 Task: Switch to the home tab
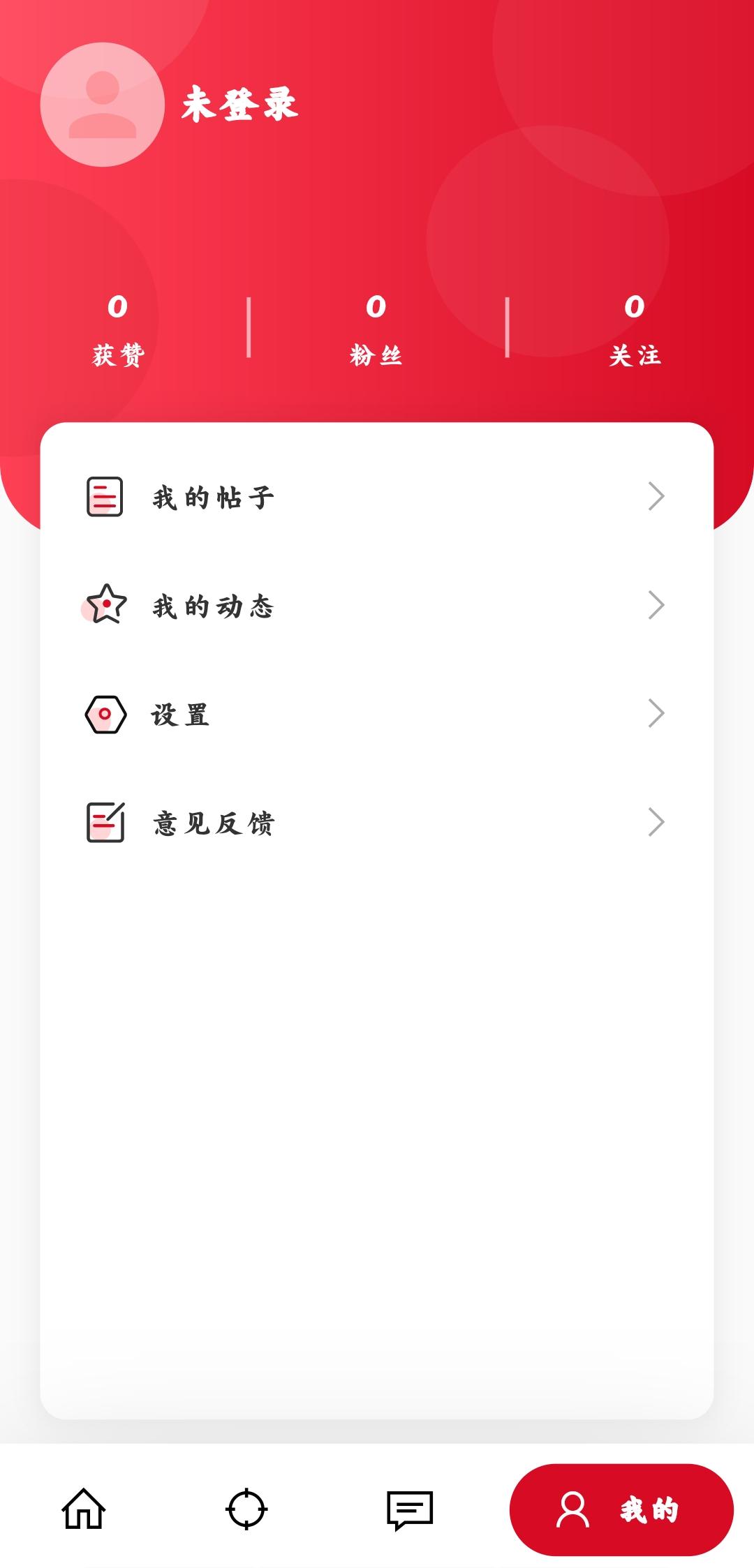pyautogui.click(x=84, y=1509)
